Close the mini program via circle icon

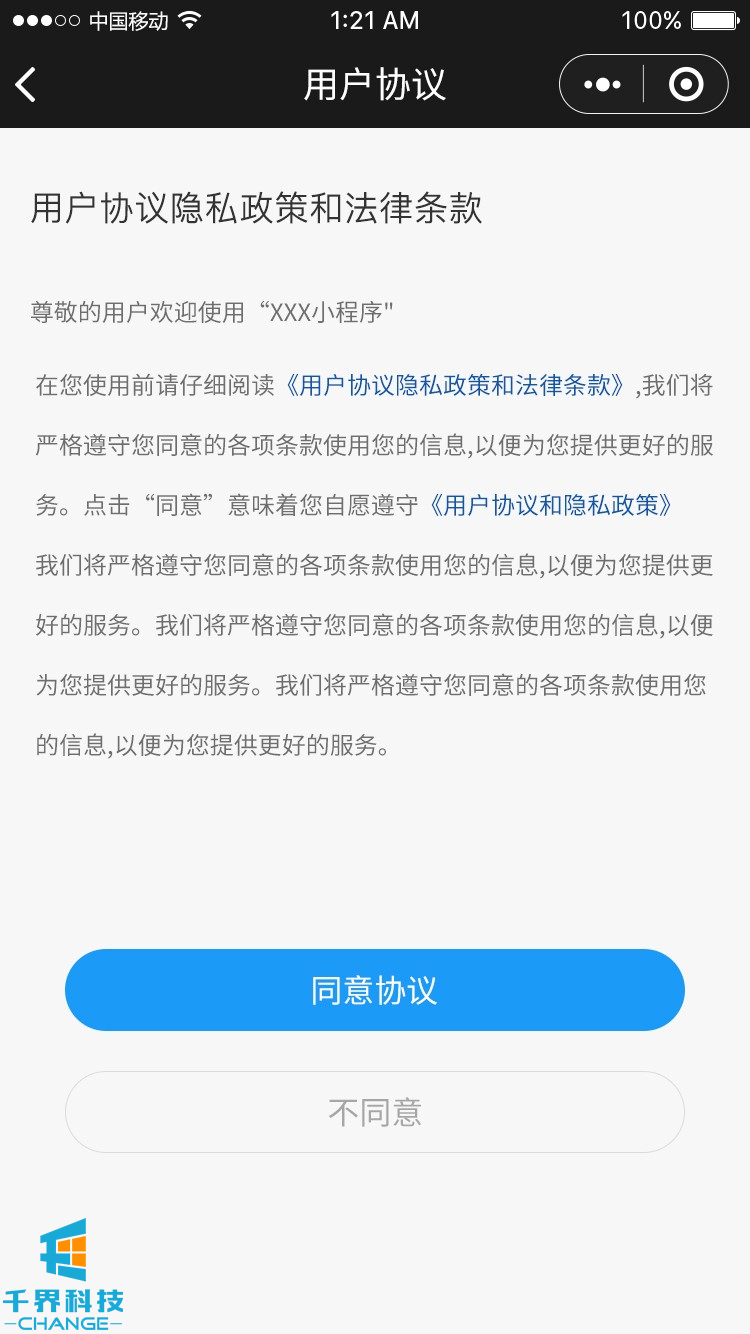tap(686, 85)
